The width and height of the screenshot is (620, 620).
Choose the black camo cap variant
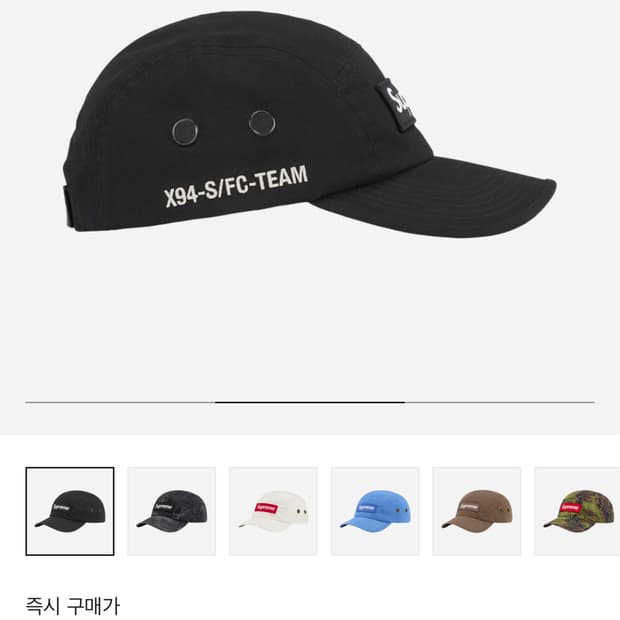point(172,511)
